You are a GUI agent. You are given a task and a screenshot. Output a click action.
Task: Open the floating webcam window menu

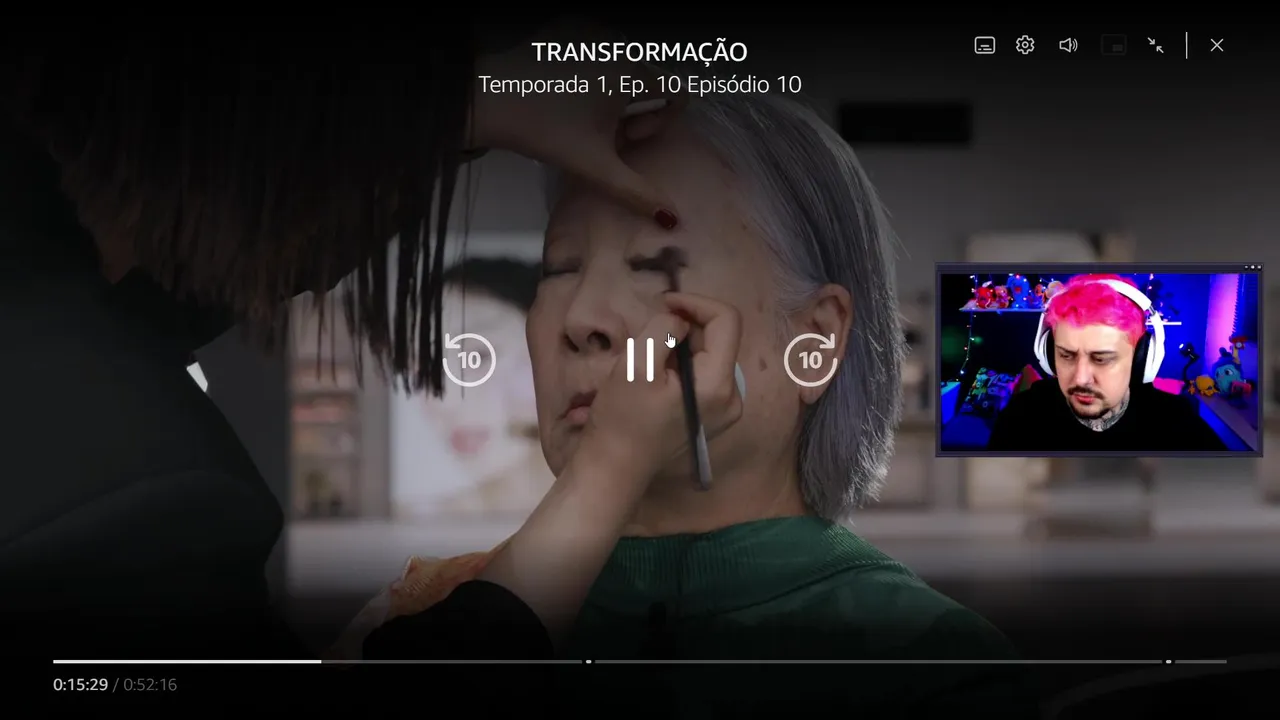pyautogui.click(x=1252, y=268)
